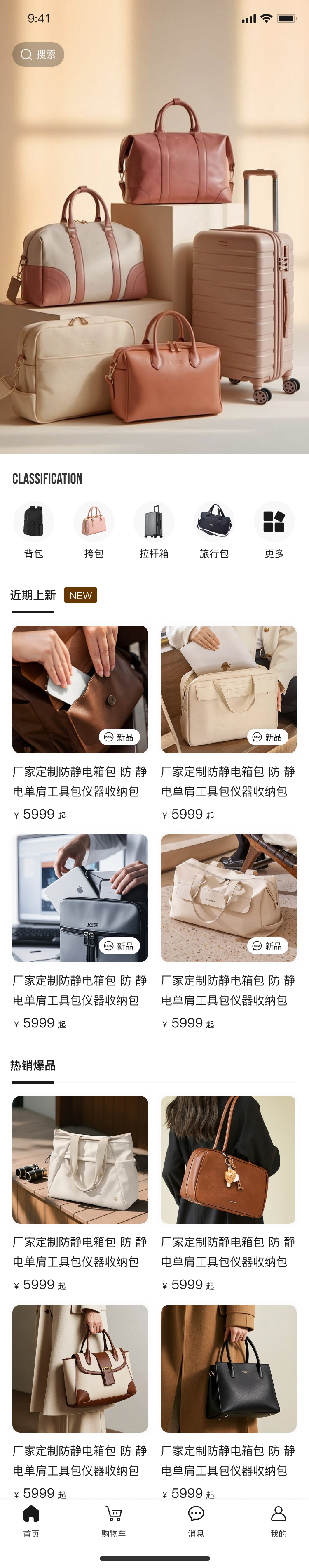The width and height of the screenshot is (309, 1568).
Task: Open the 旅行包 travel bag category
Action: coord(214,529)
